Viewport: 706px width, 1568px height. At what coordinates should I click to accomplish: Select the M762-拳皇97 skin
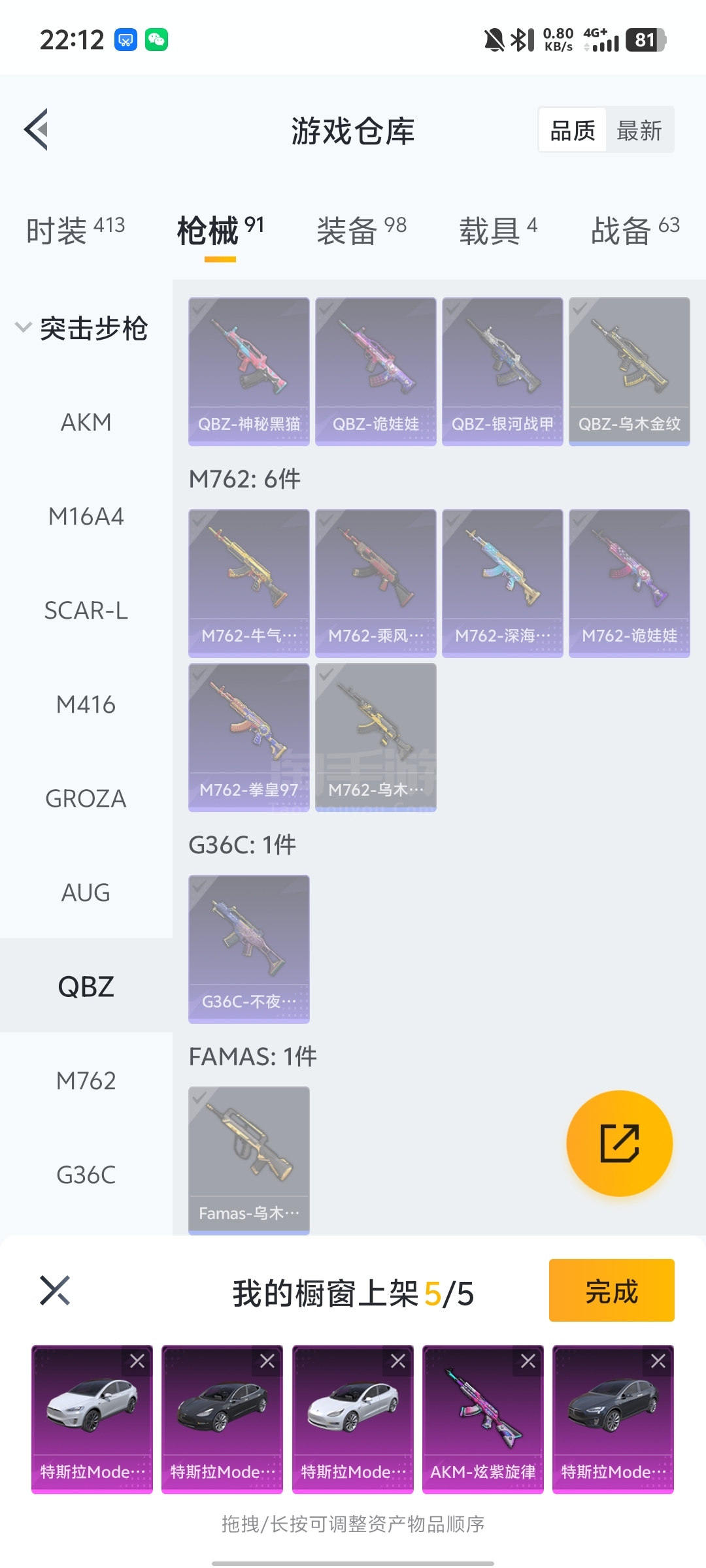coord(249,737)
